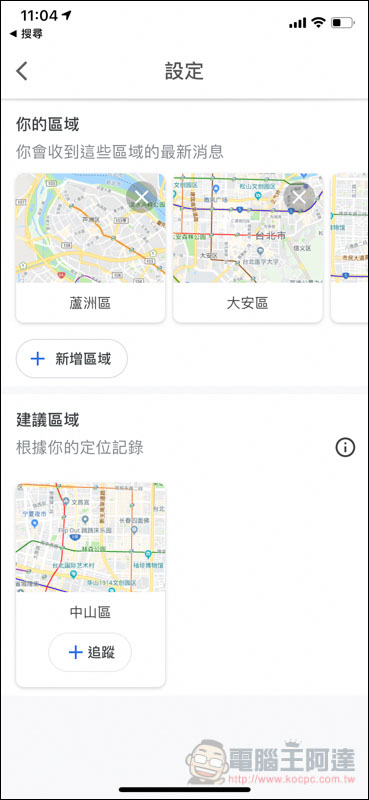Image resolution: width=369 pixels, height=800 pixels.
Task: Return to 搜尋 via status bar link
Action: [x=26, y=34]
